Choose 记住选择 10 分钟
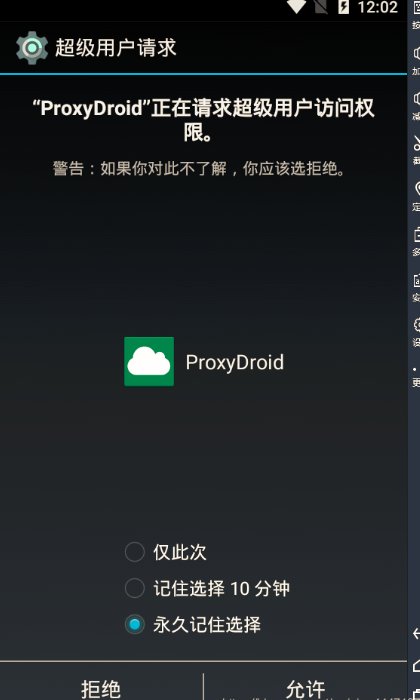The height and width of the screenshot is (700, 420). coord(207,588)
